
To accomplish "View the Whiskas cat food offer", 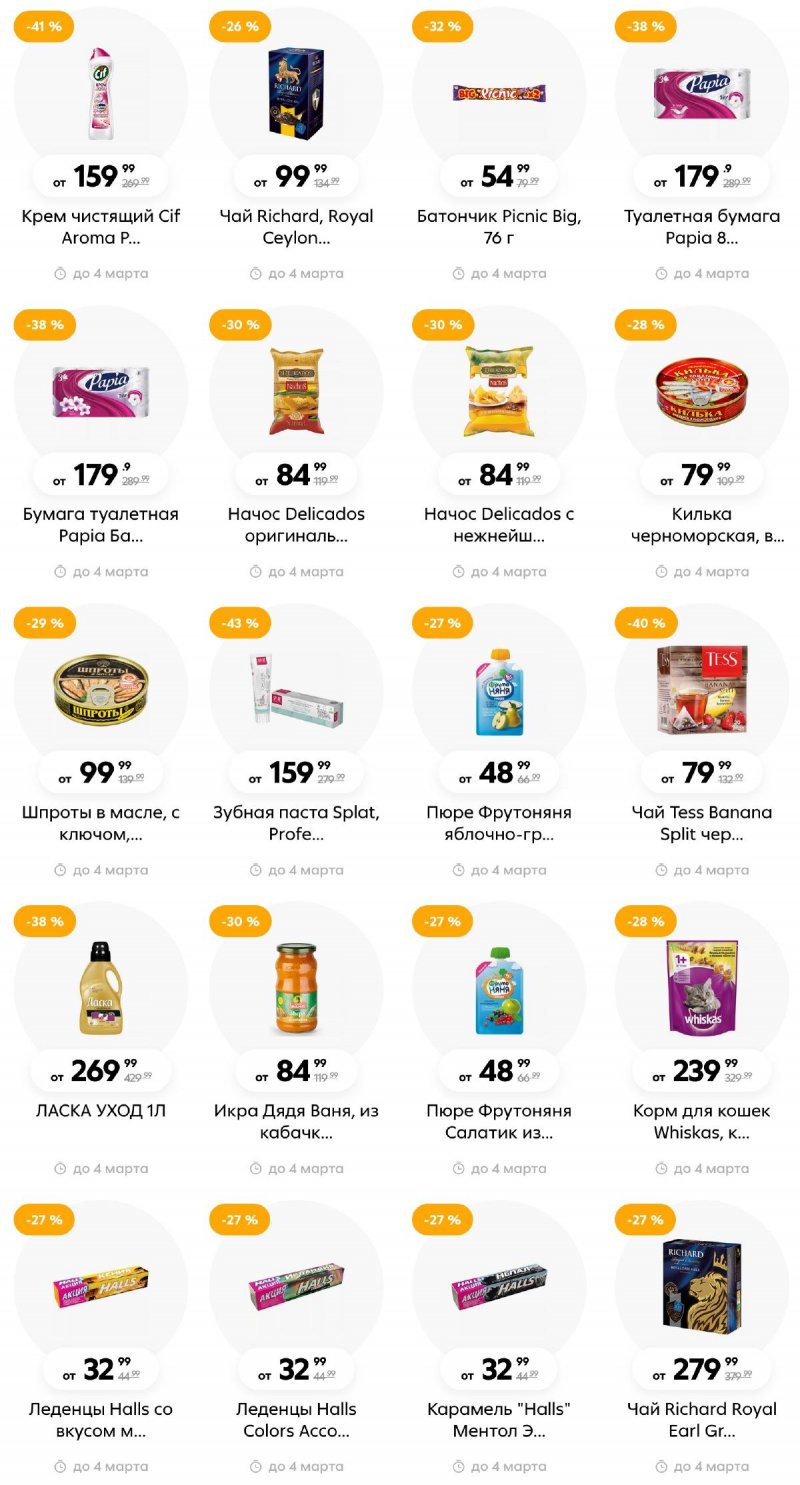I will [702, 988].
